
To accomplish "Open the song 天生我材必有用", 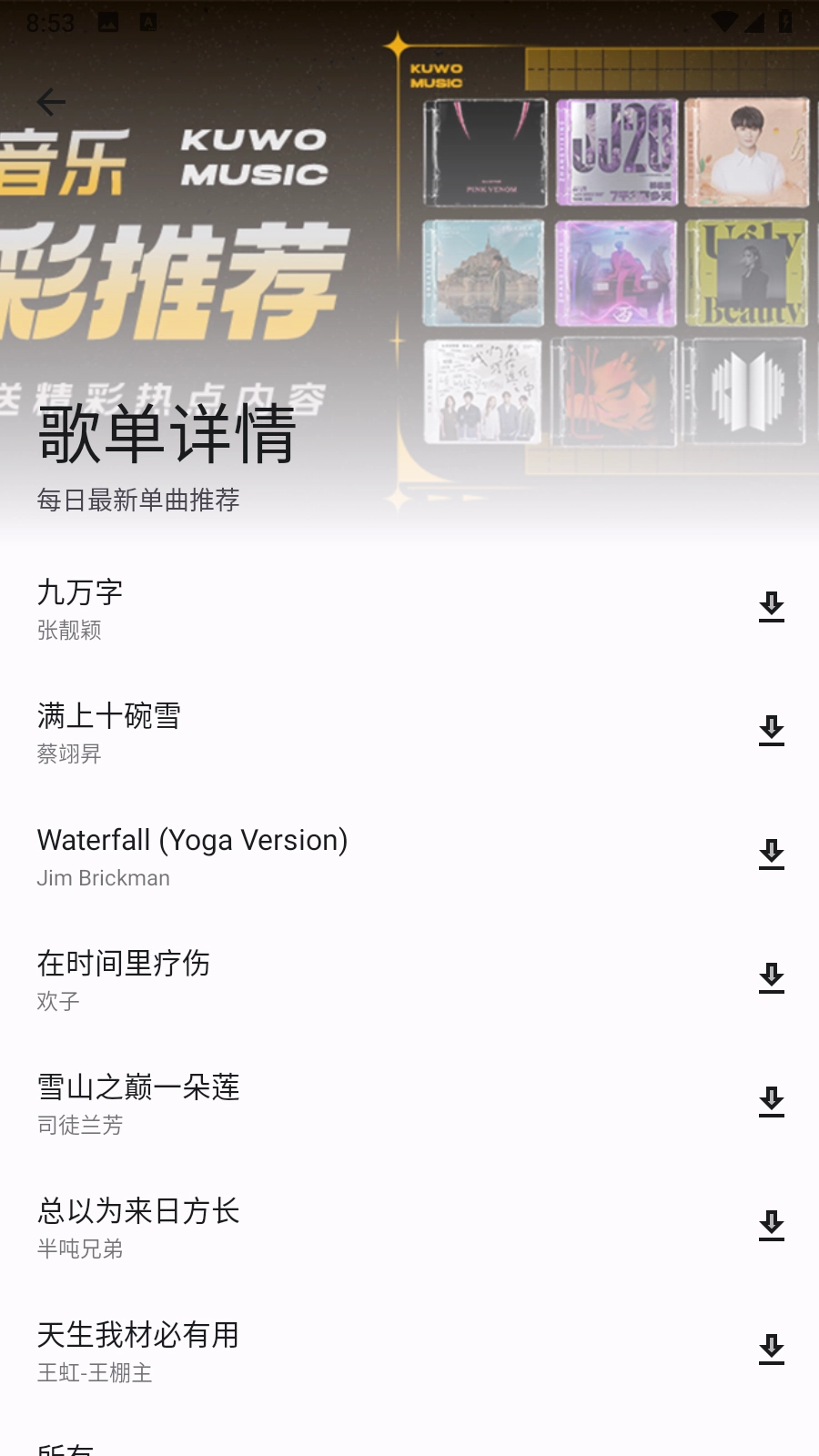I will [x=273, y=1350].
